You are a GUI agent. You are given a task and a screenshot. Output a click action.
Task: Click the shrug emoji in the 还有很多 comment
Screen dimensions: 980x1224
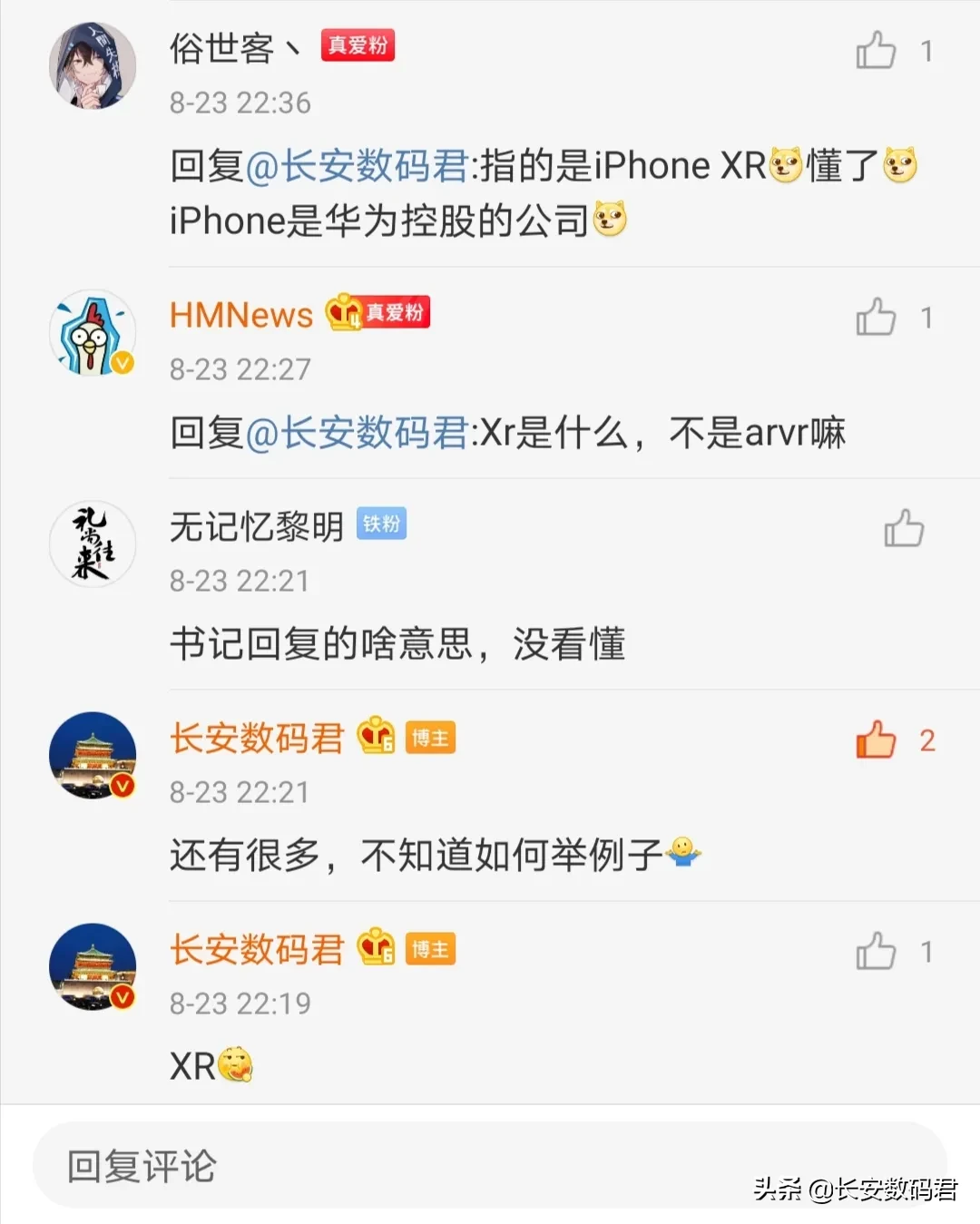[684, 853]
